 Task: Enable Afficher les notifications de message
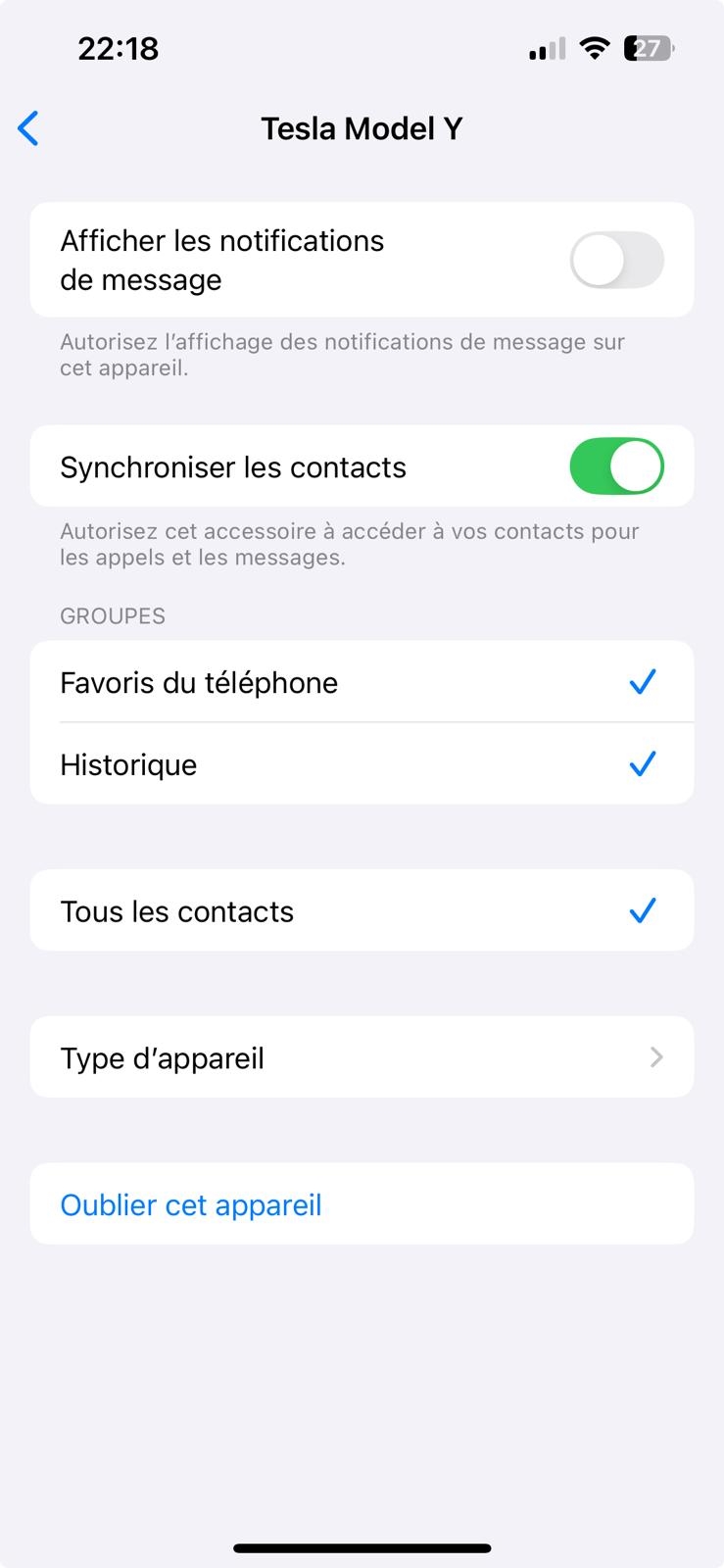click(616, 261)
